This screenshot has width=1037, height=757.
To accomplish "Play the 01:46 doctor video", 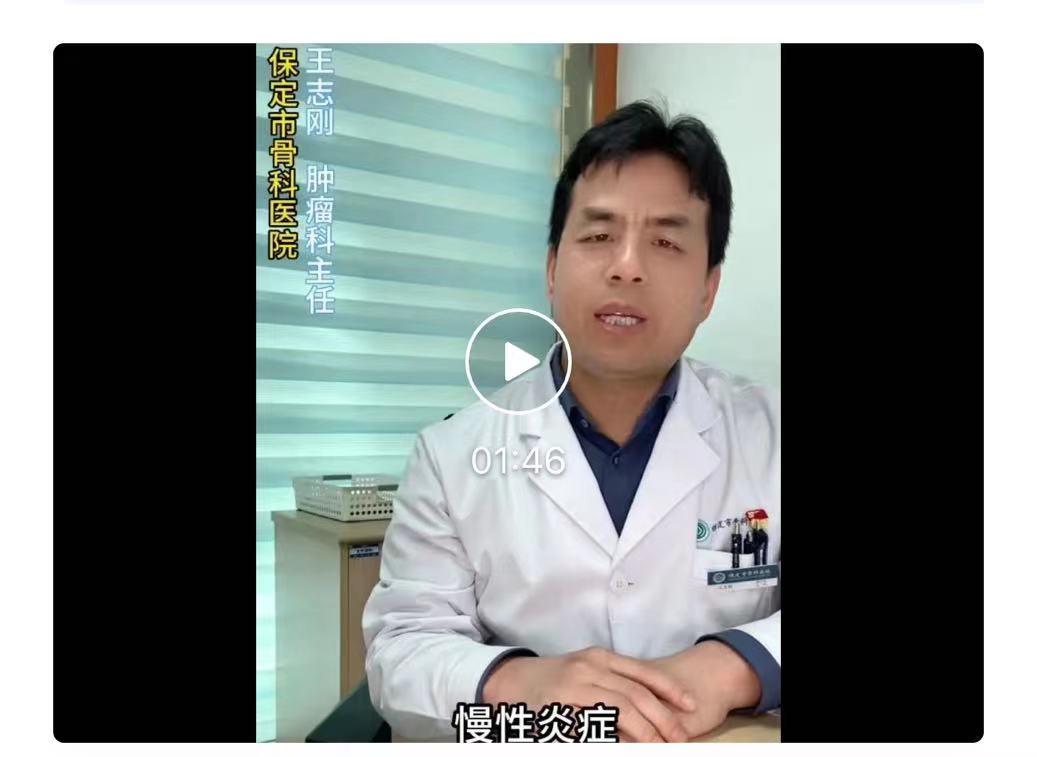I will tap(518, 361).
